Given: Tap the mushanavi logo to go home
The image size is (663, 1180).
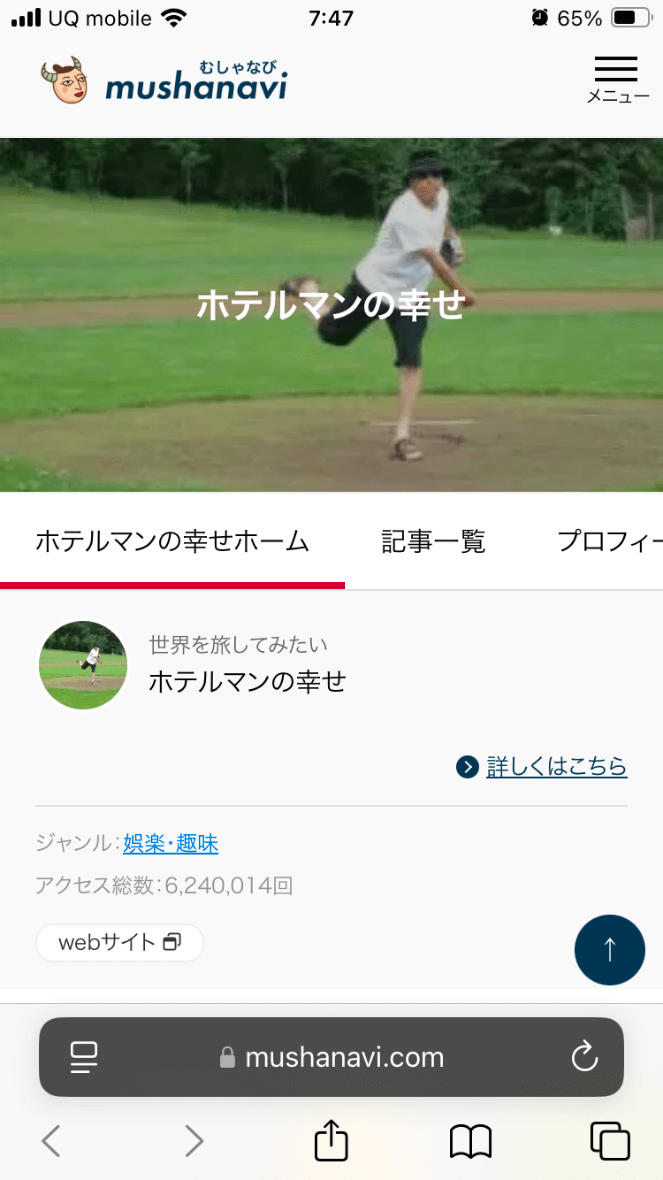Looking at the screenshot, I should 165,80.
